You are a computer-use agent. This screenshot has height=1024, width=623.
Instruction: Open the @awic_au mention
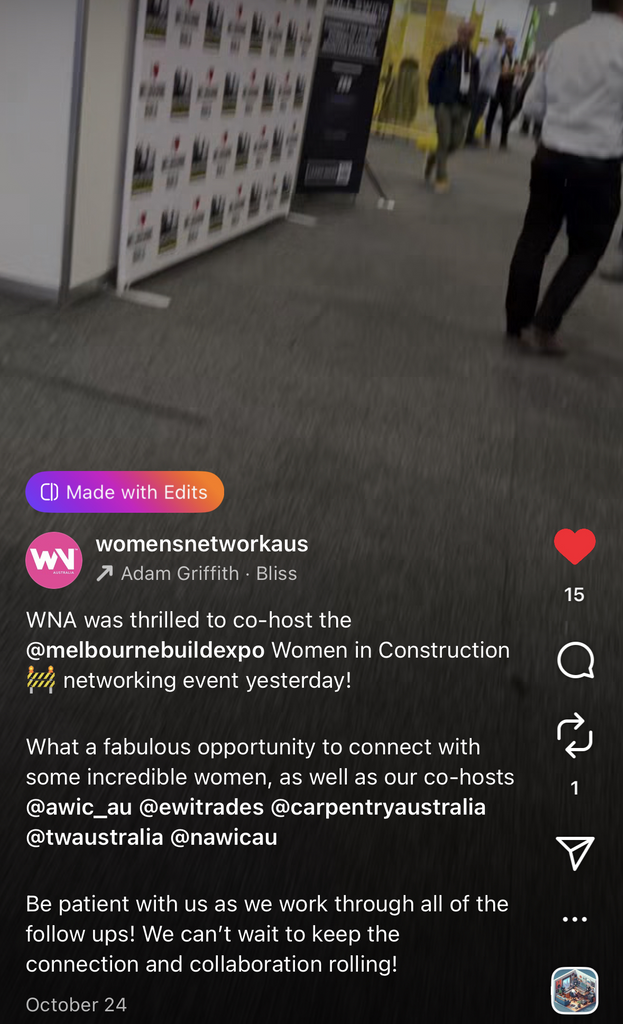[79, 807]
